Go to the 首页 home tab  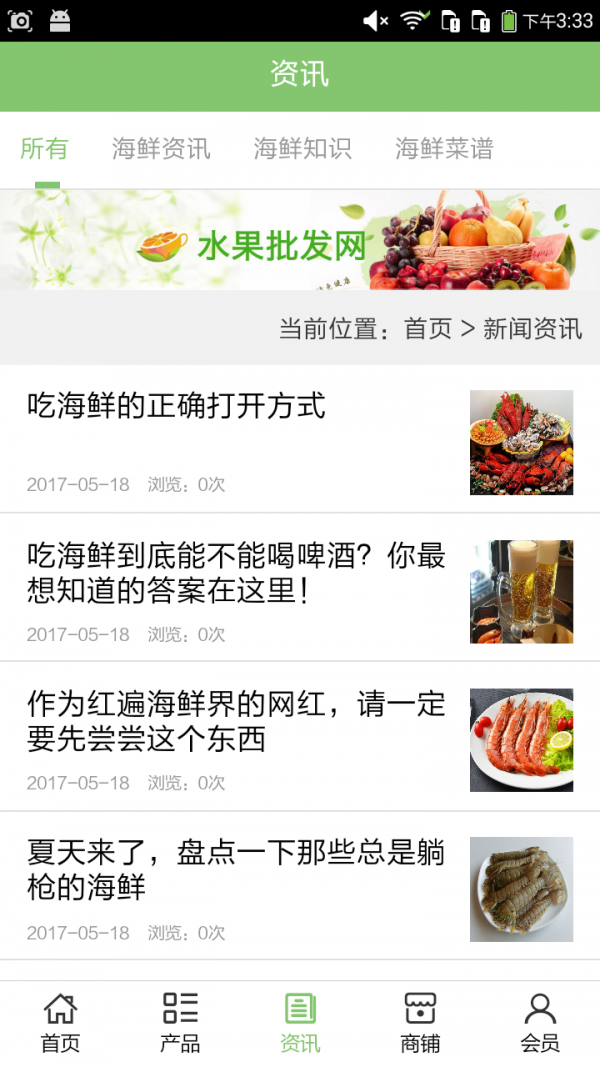point(60,1023)
